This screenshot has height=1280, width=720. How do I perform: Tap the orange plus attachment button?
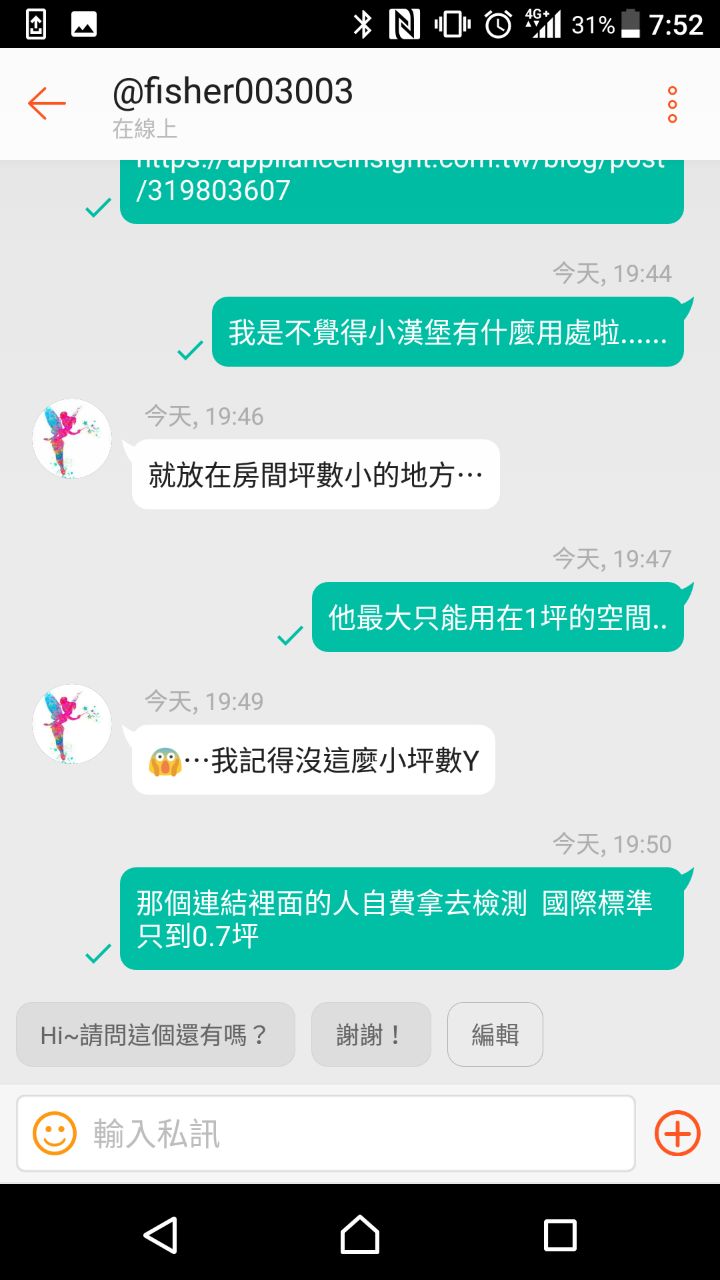pos(677,1133)
